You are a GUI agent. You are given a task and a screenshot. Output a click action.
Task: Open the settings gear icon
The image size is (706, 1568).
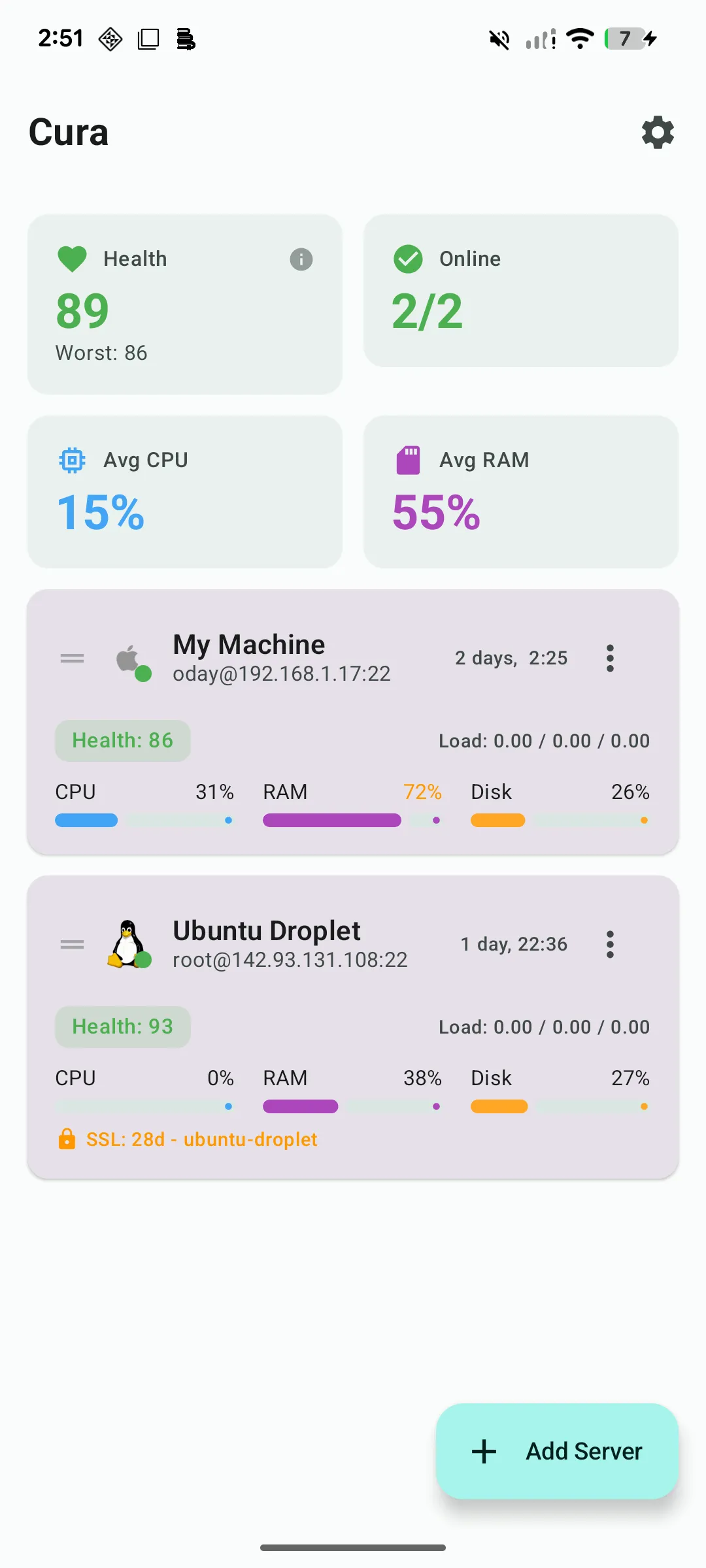click(x=657, y=133)
